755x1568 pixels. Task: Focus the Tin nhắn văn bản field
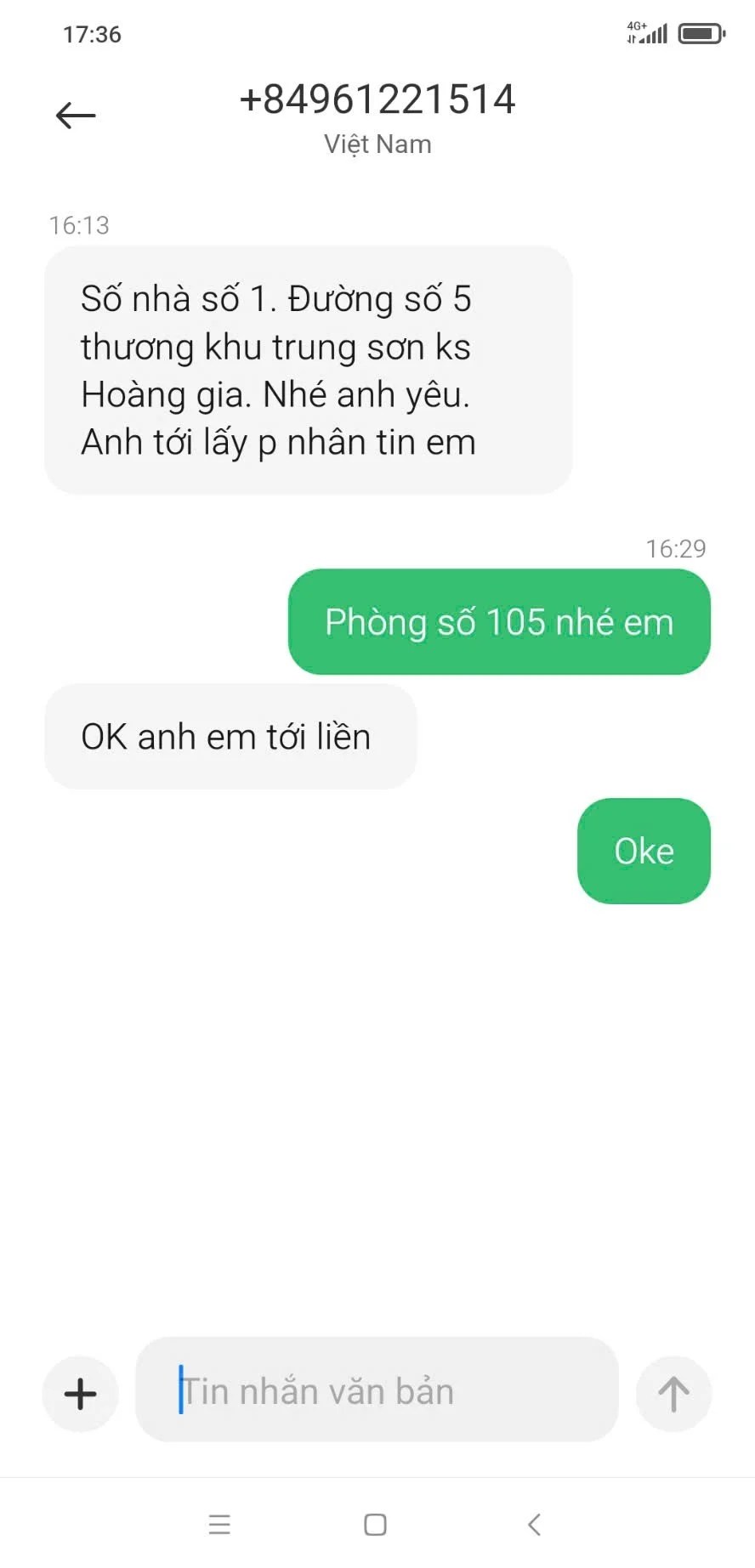377,1391
